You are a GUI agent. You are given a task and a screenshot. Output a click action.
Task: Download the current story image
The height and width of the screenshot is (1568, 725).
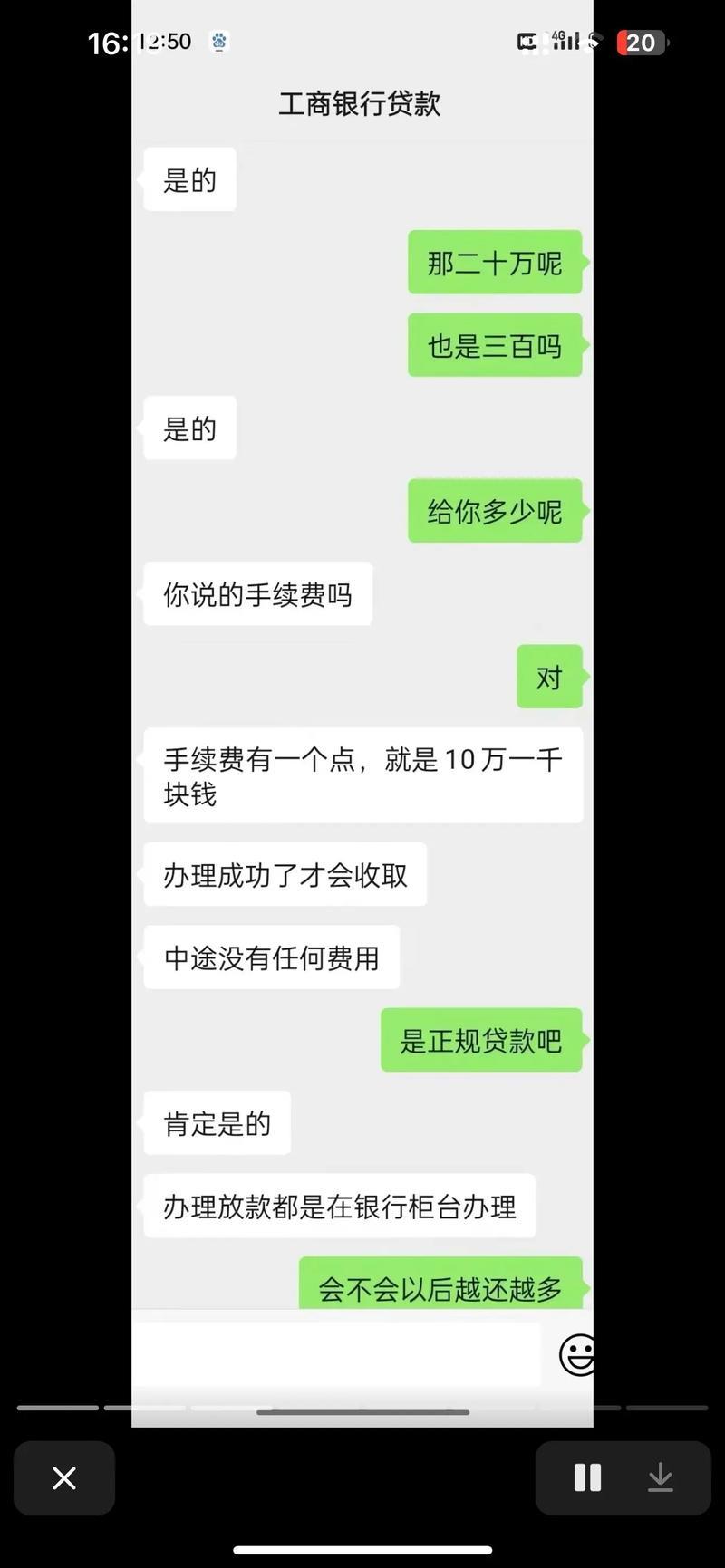point(661,1477)
